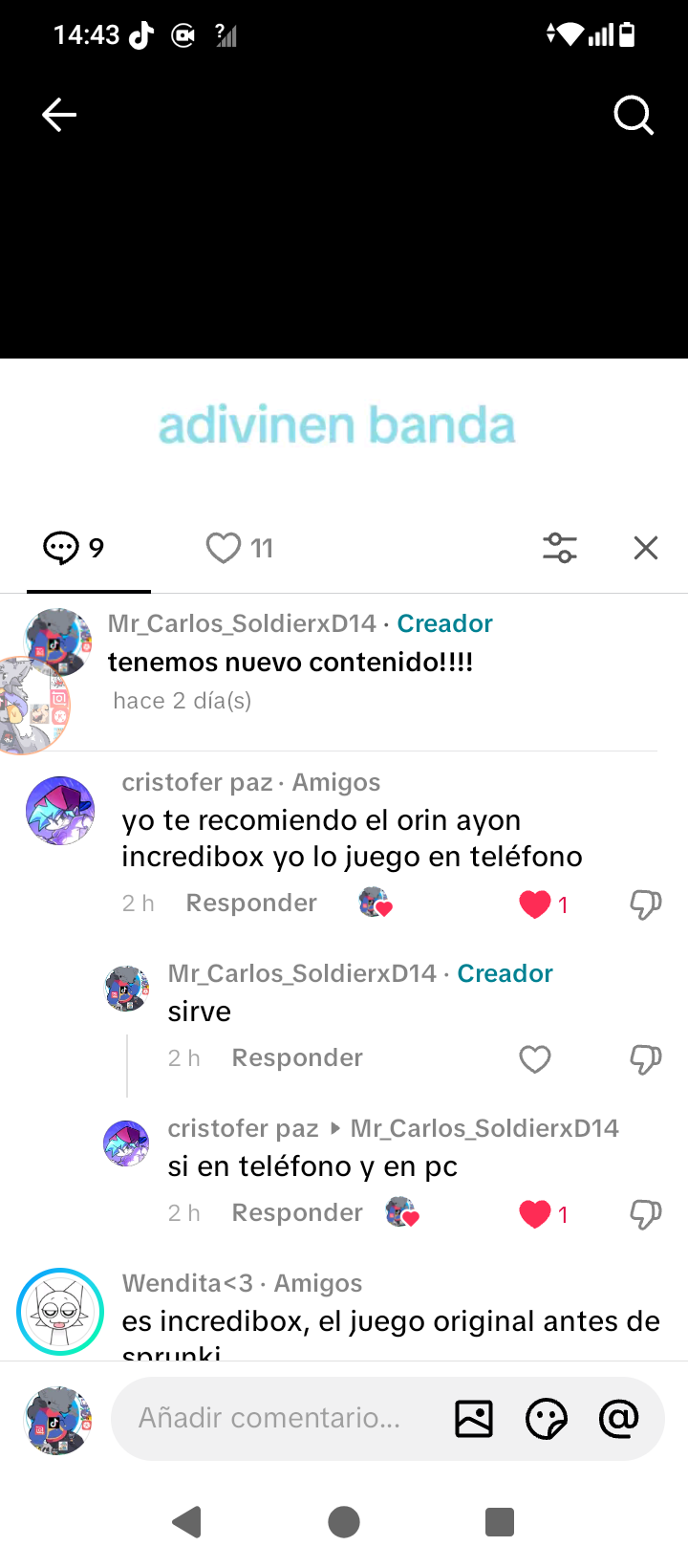The height and width of the screenshot is (1568, 688).
Task: Tap the back arrow to exit the video
Action: [x=58, y=114]
